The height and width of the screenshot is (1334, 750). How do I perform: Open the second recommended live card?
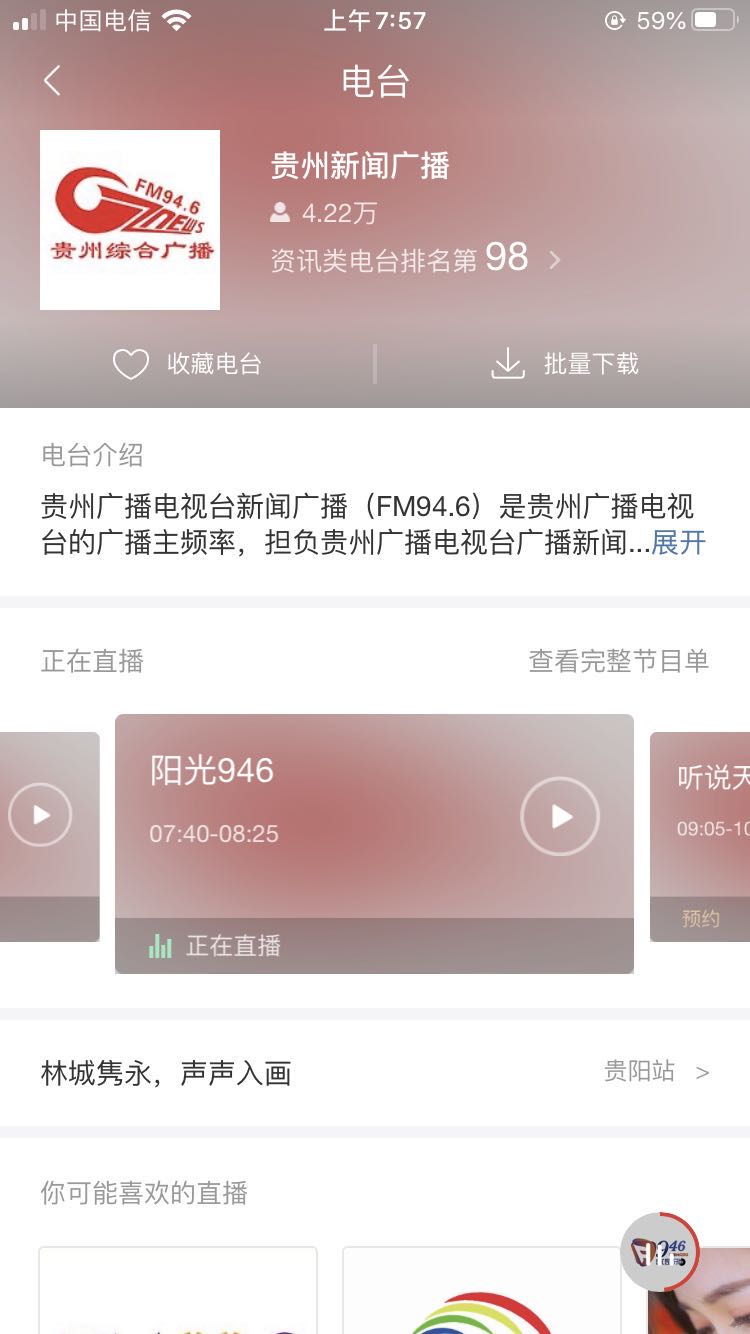click(x=480, y=1290)
